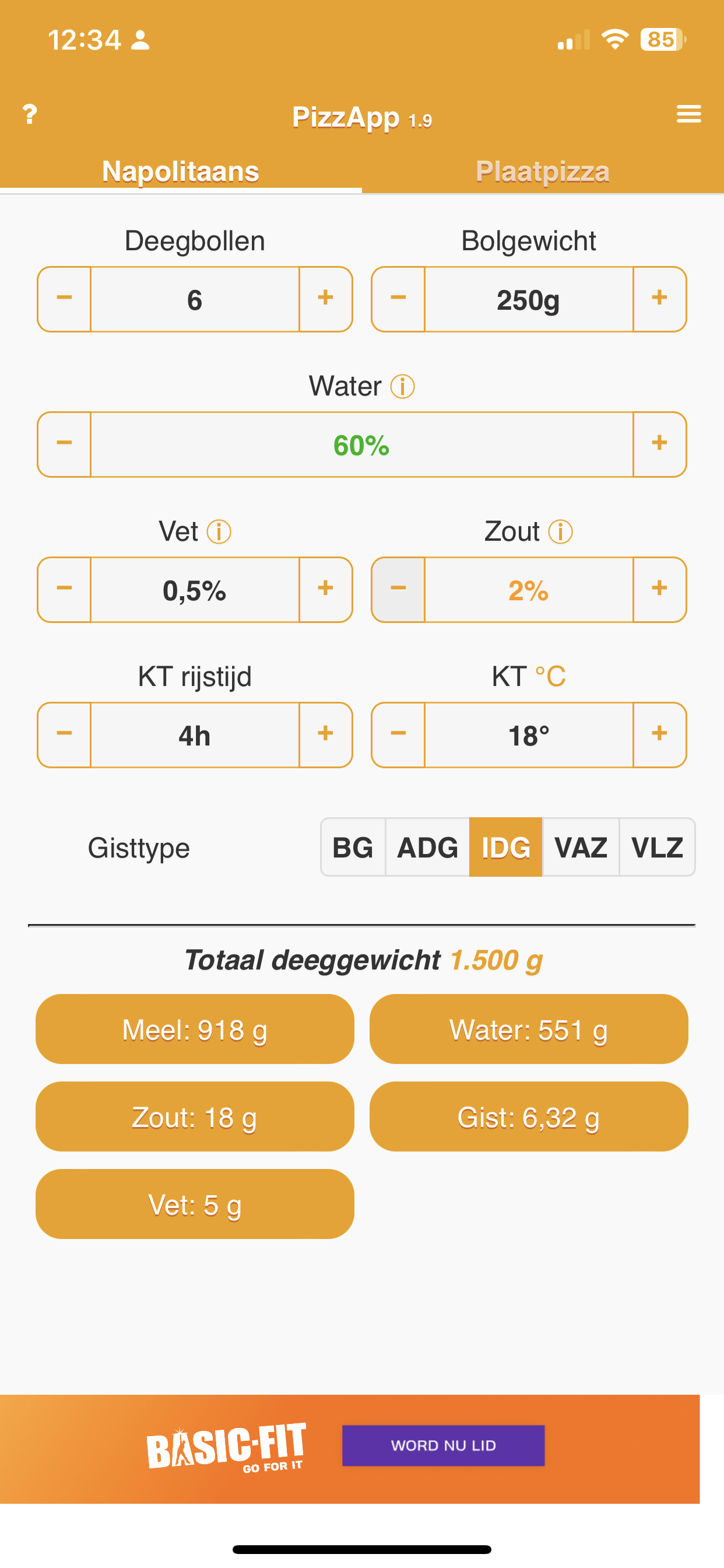
Task: Decrease the number of Deegbollen
Action: point(65,299)
